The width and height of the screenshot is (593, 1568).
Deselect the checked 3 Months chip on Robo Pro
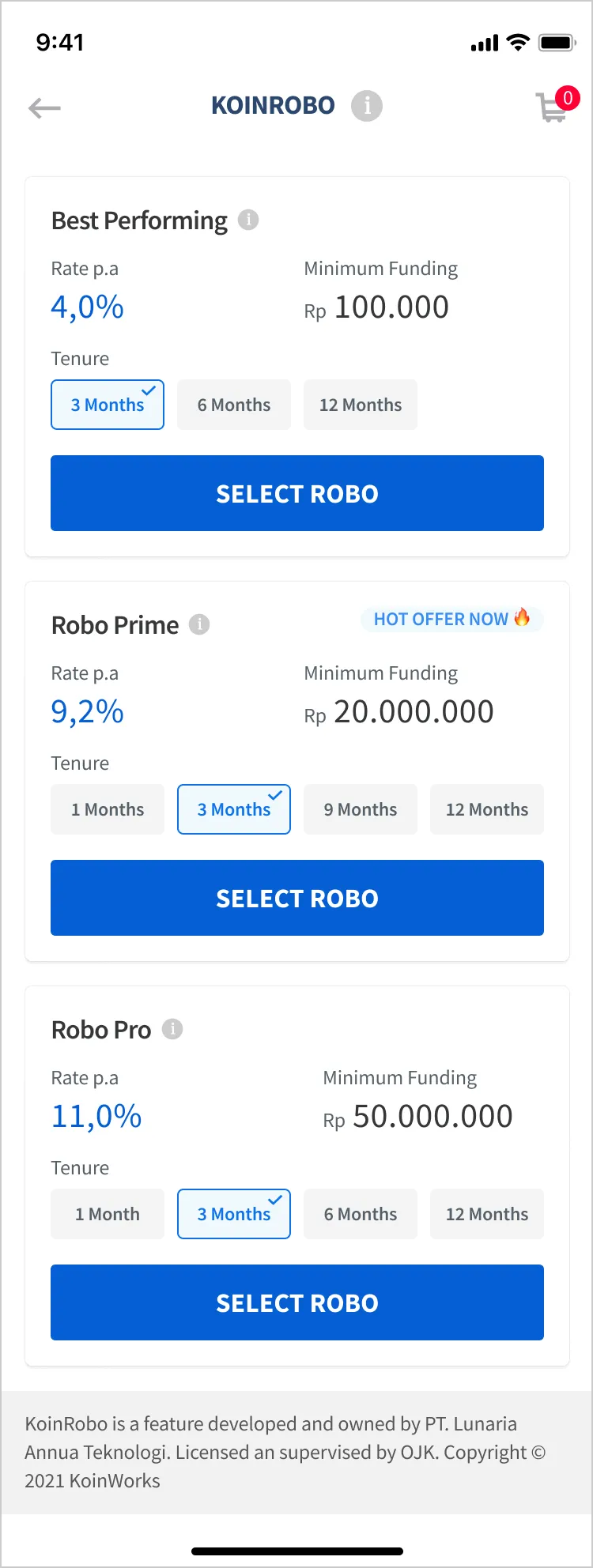pyautogui.click(x=234, y=1214)
